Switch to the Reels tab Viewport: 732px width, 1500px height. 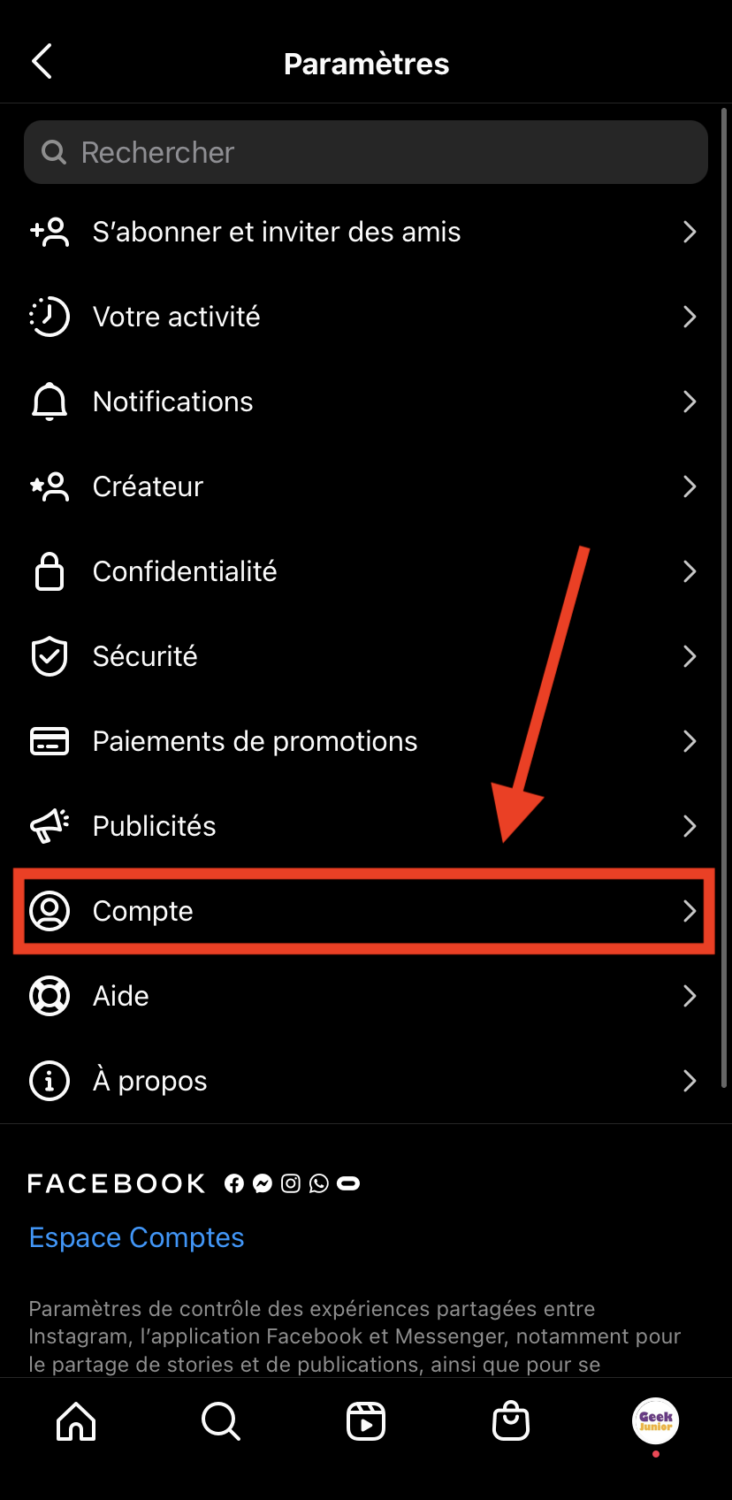(x=366, y=1421)
